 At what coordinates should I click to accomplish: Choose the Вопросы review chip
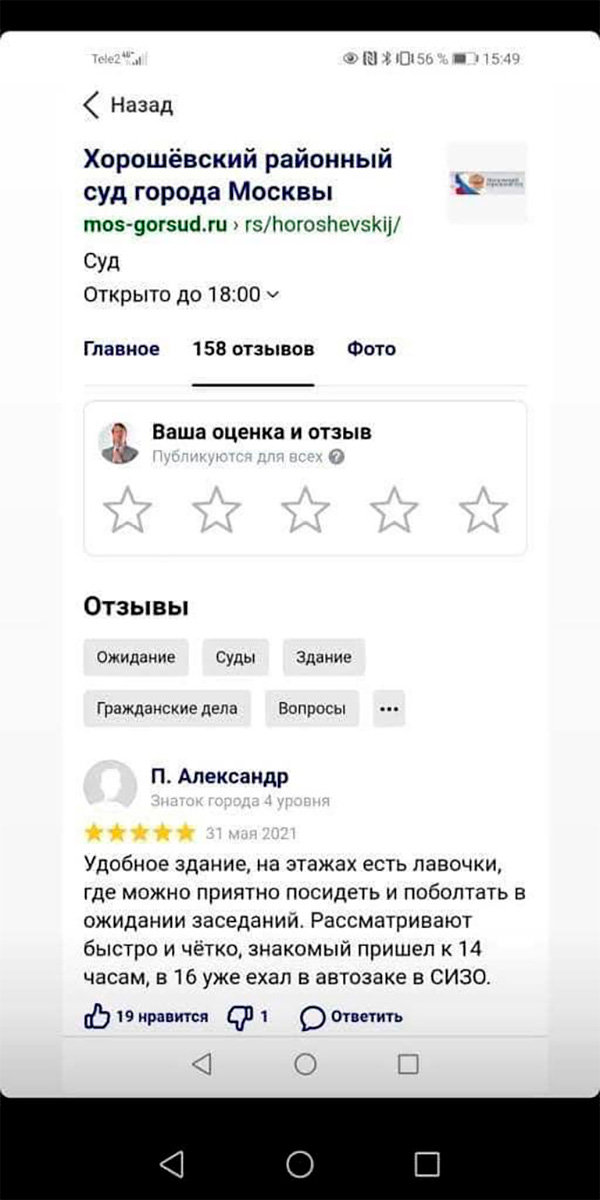(x=312, y=709)
